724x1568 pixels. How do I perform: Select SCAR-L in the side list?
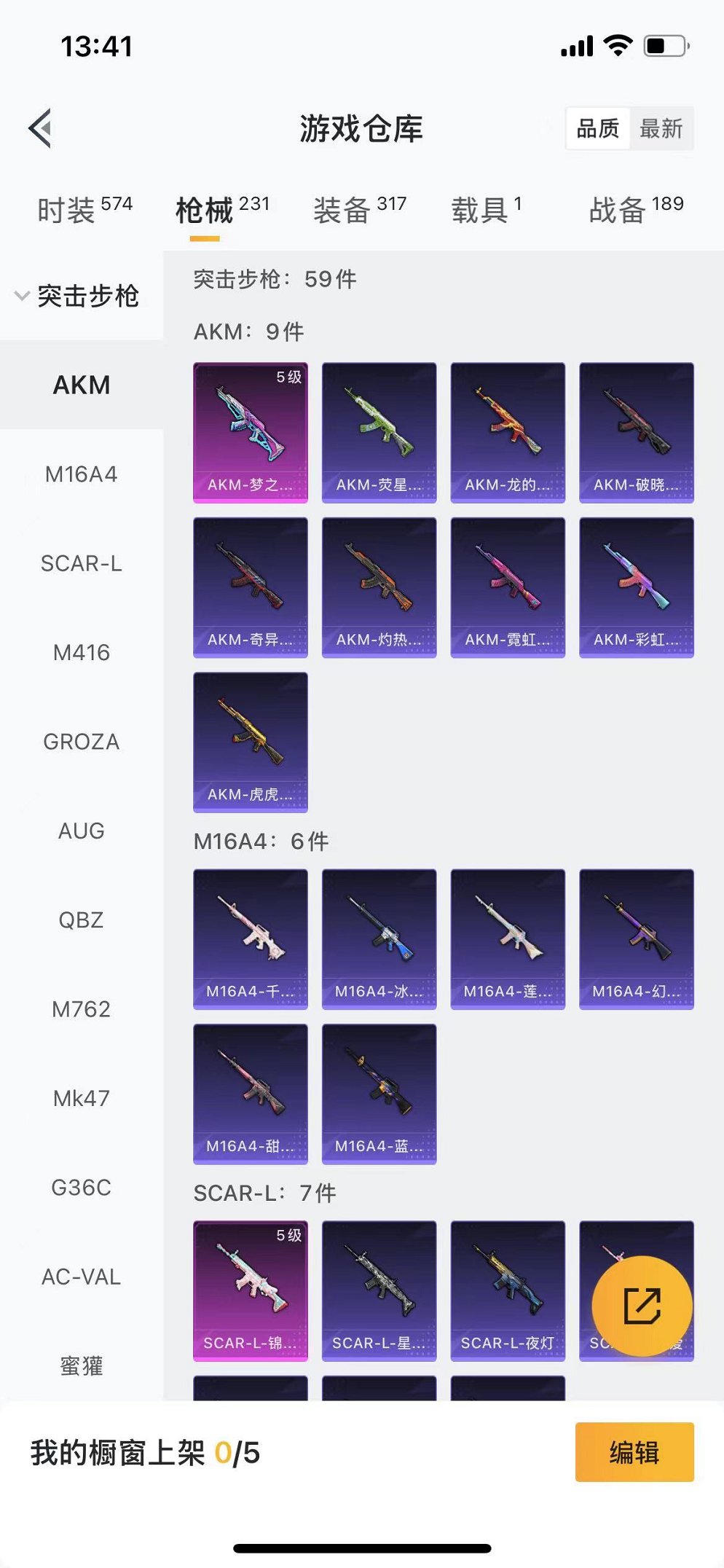click(x=81, y=563)
